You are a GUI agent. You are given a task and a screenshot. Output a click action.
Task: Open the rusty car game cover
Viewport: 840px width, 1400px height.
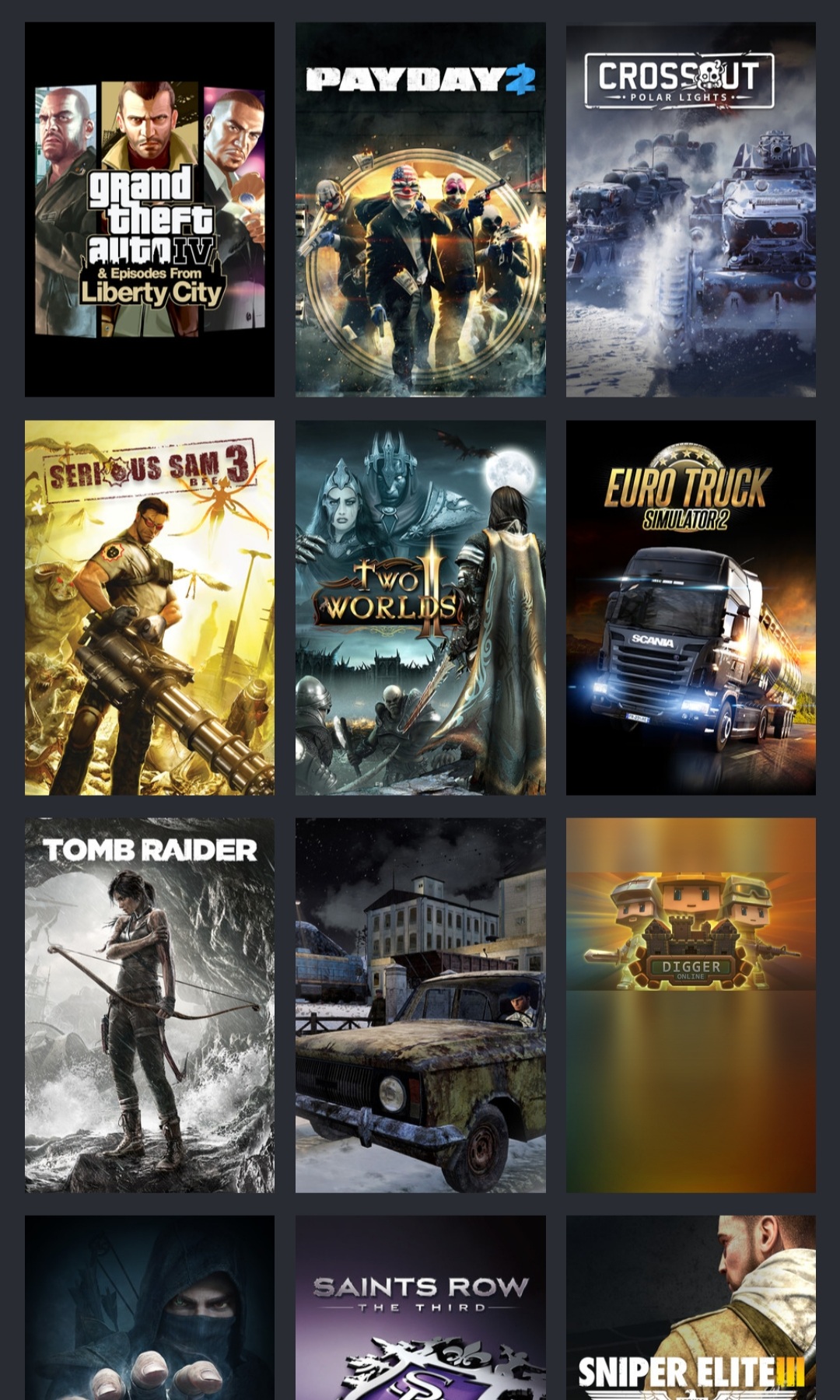tap(420, 1005)
